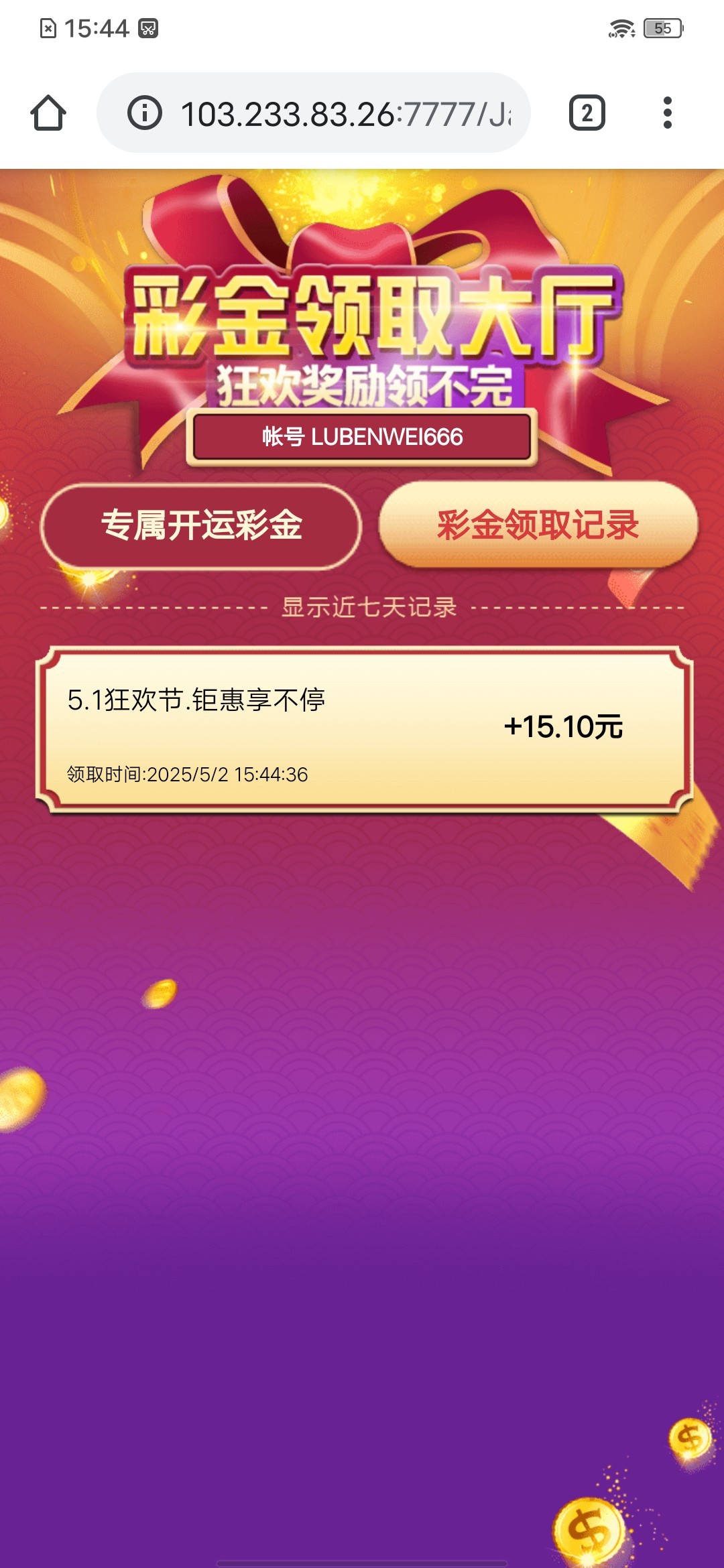
Task: Open the site information icon
Action: (145, 113)
